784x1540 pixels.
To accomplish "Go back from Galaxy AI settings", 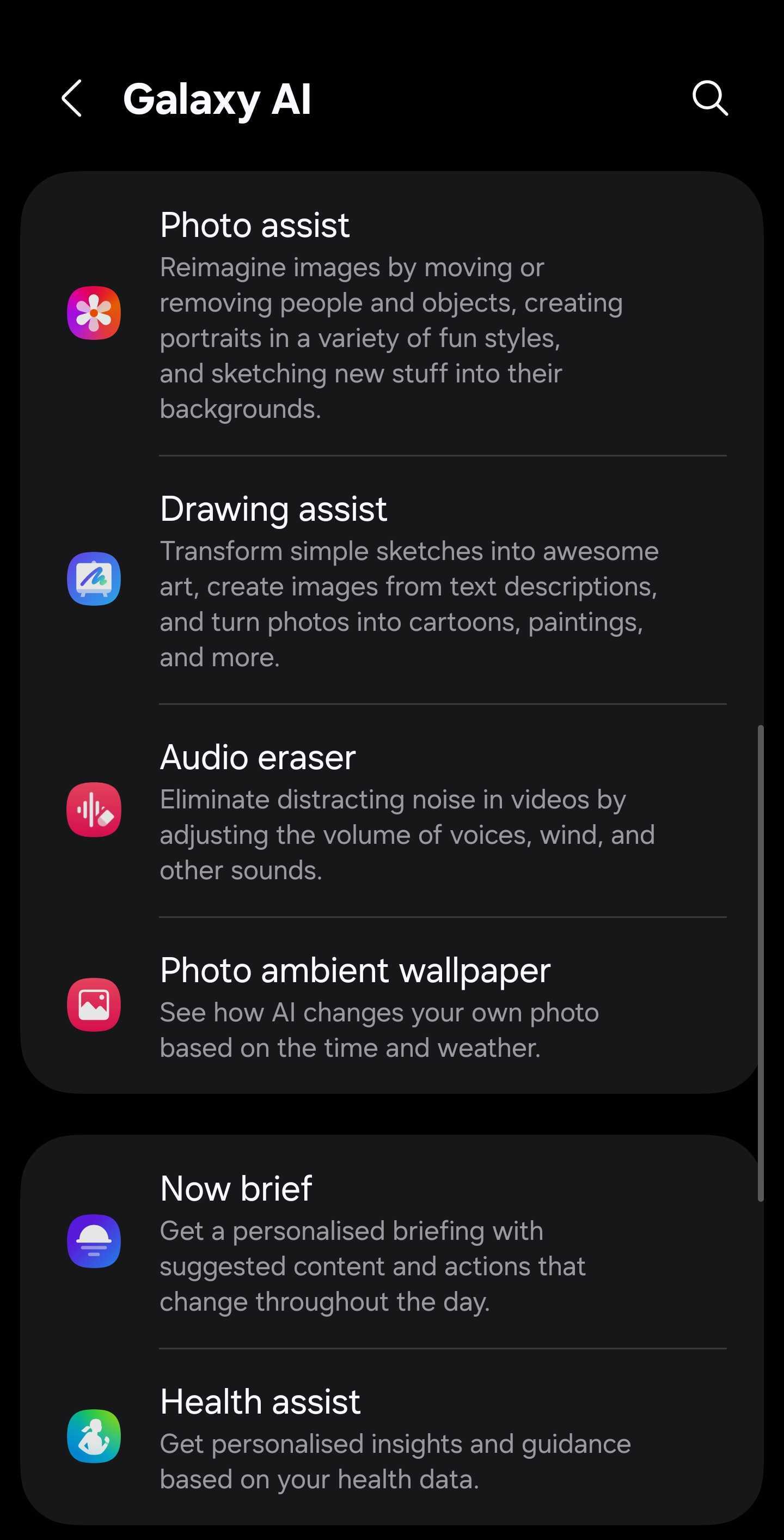I will [72, 99].
